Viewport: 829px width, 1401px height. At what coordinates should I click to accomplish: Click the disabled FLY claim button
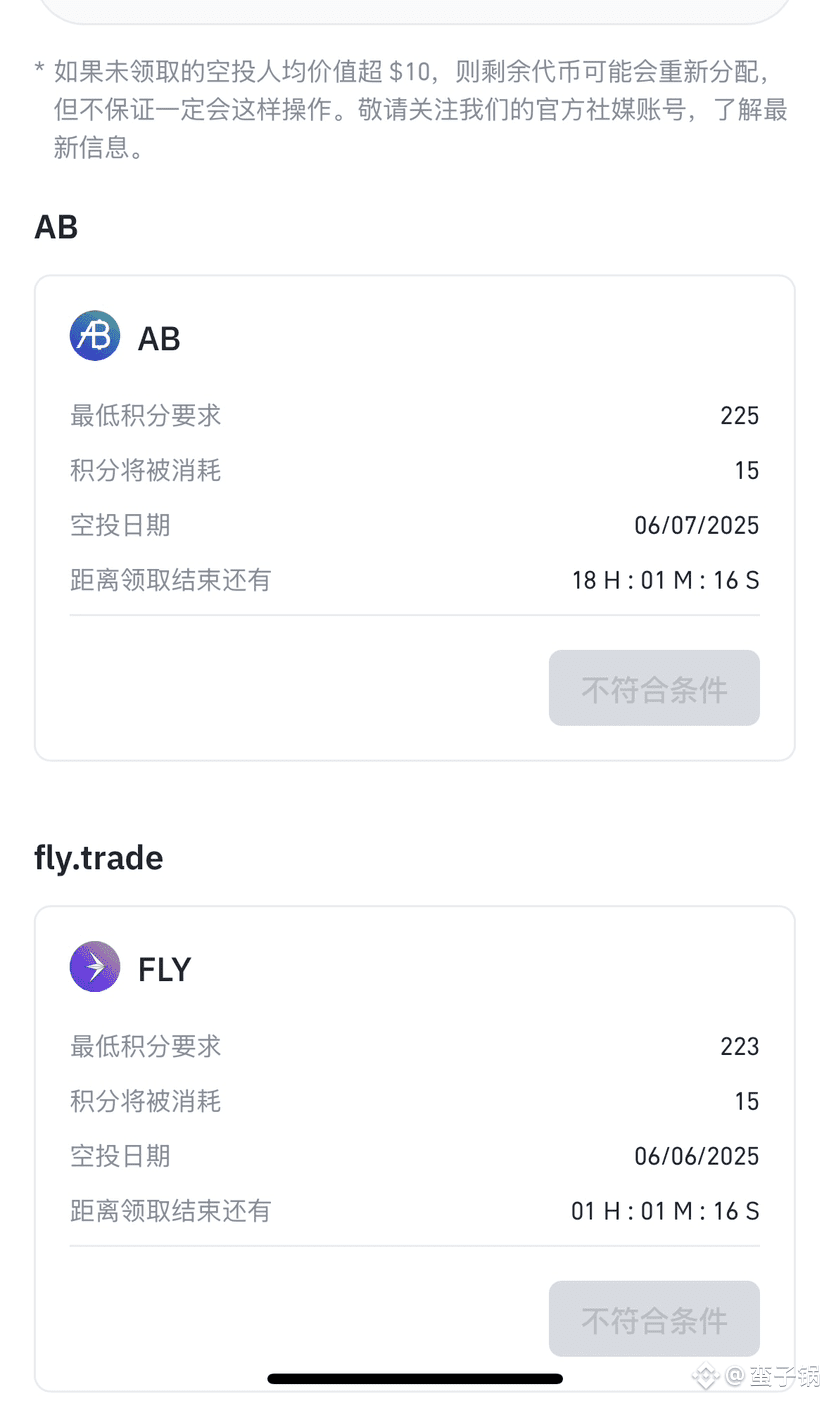point(654,1318)
